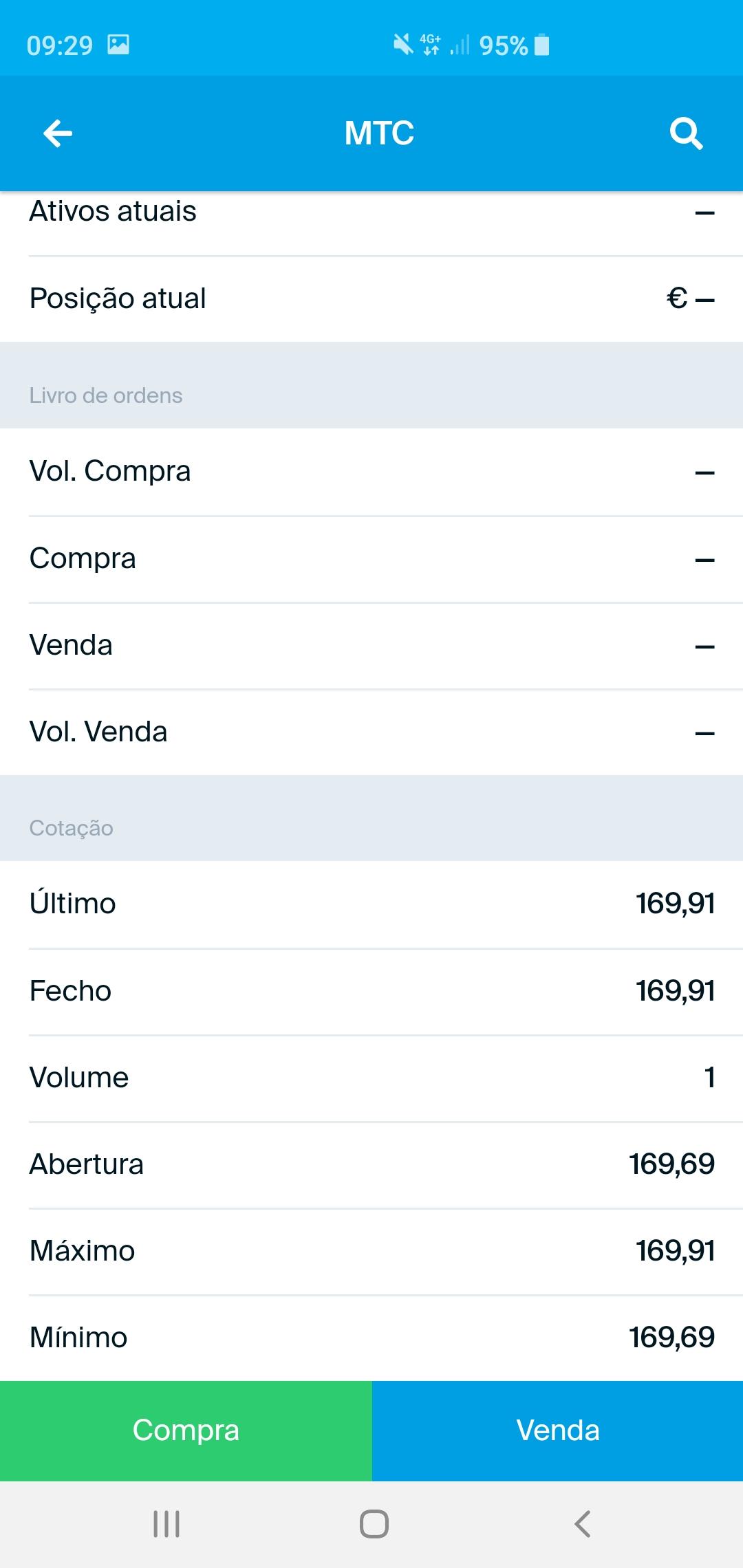Image resolution: width=743 pixels, height=1568 pixels.
Task: Tap the green Compra button
Action: tap(186, 1430)
